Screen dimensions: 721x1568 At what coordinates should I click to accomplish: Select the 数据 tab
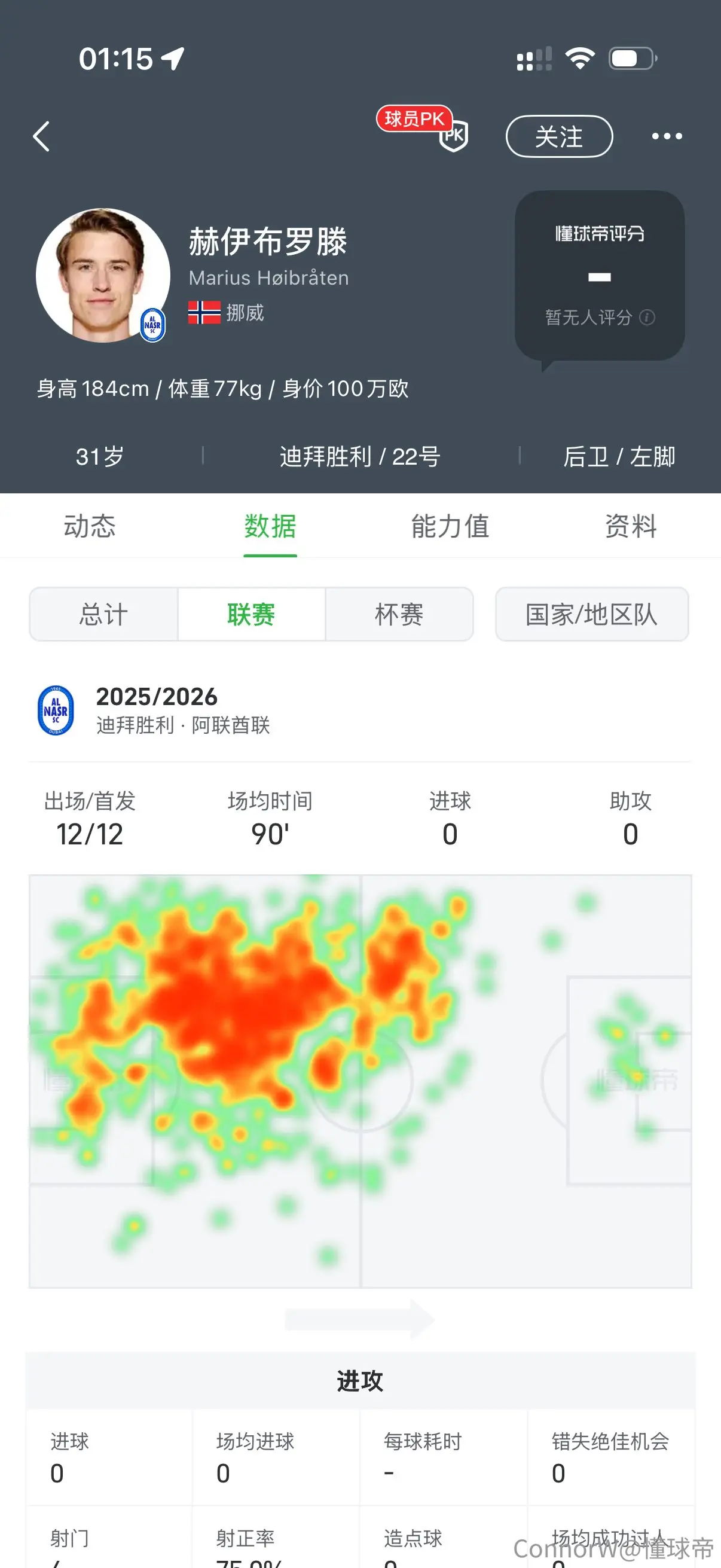point(270,526)
